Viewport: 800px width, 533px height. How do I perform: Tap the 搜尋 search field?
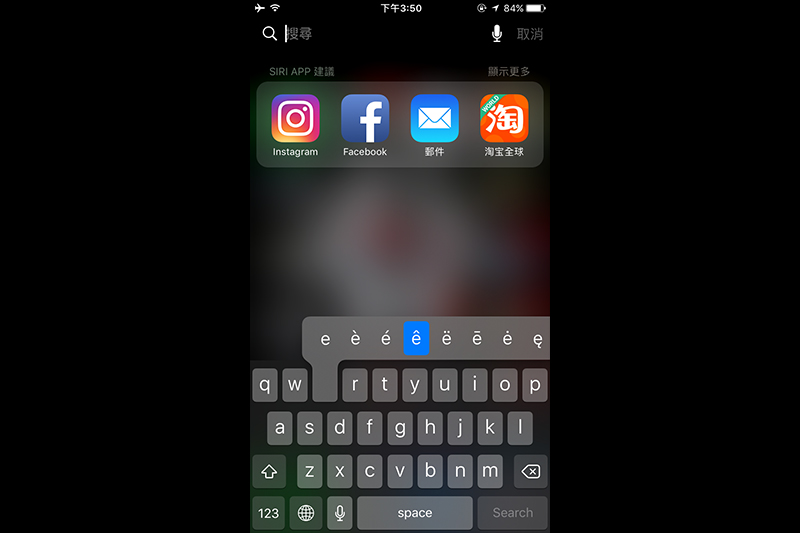[x=380, y=34]
